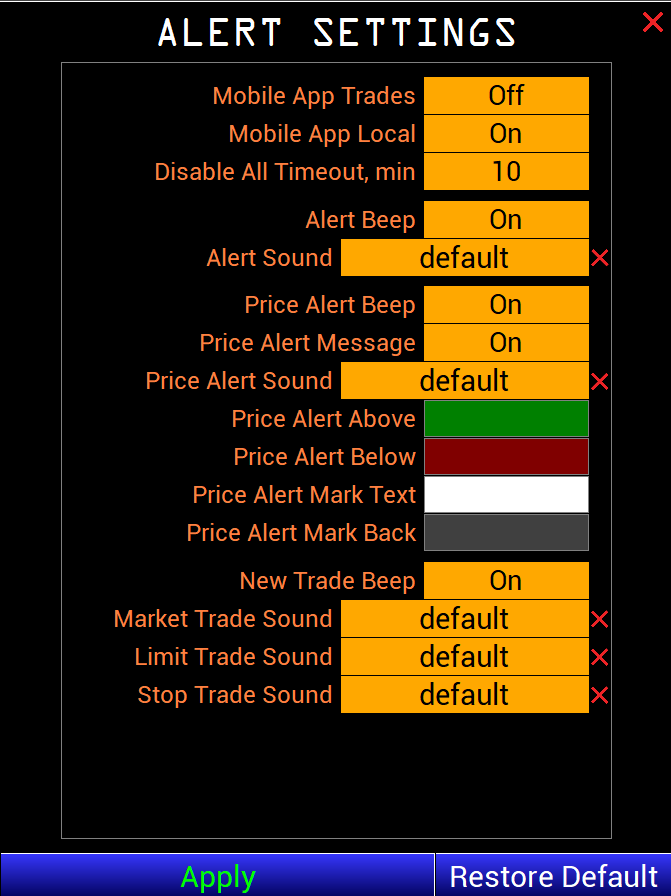Restore default alert settings
This screenshot has height=896, width=671.
(553, 876)
